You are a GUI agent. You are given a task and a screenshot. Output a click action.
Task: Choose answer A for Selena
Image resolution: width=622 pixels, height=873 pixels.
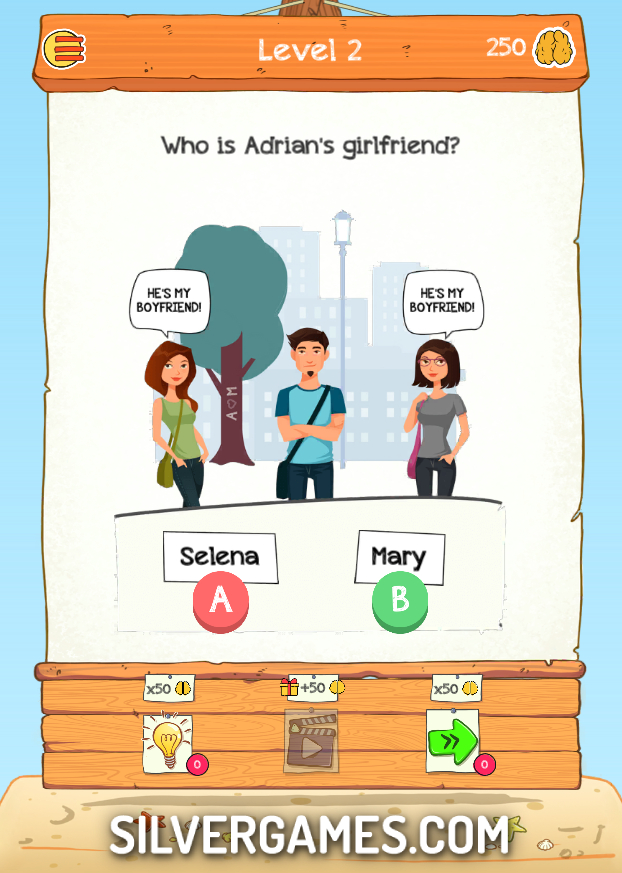220,599
